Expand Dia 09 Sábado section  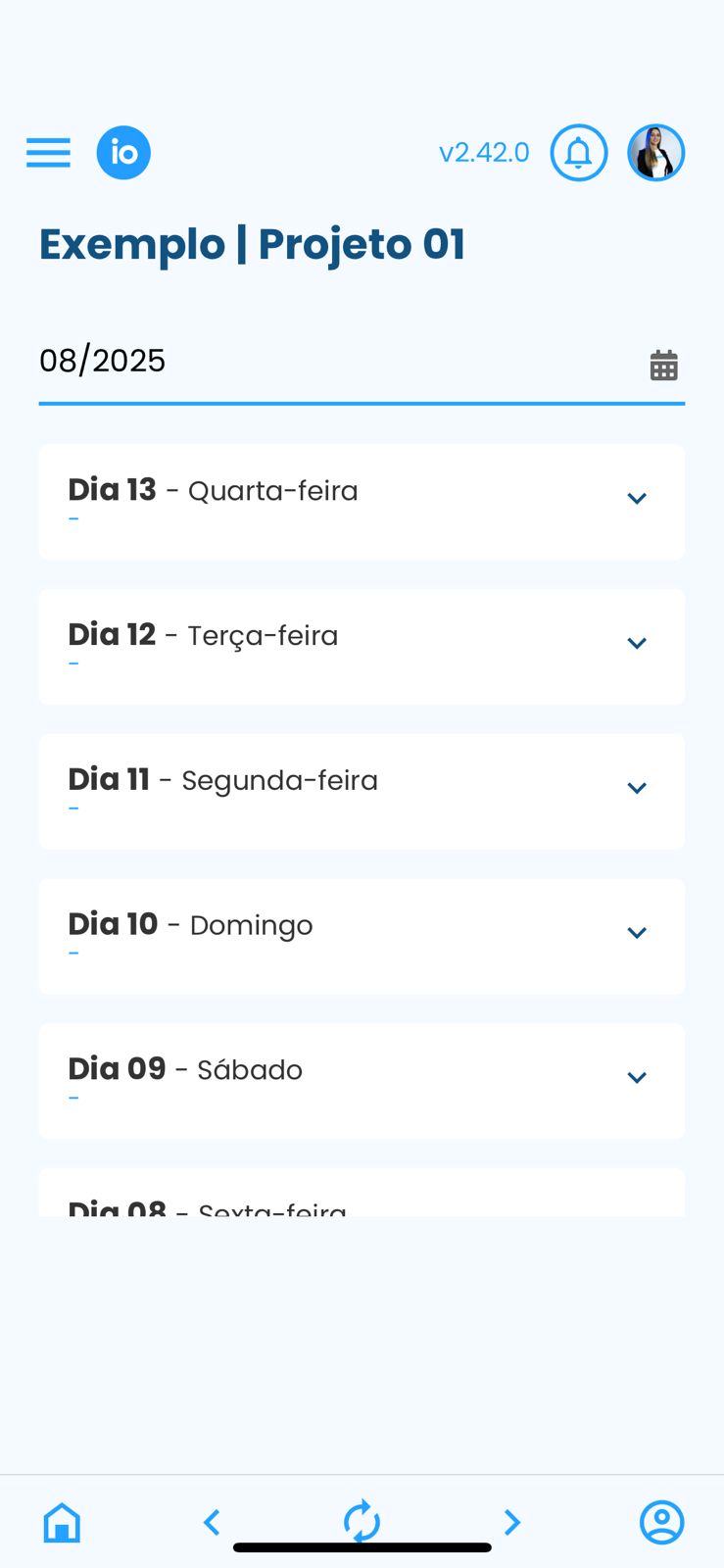click(x=637, y=1078)
